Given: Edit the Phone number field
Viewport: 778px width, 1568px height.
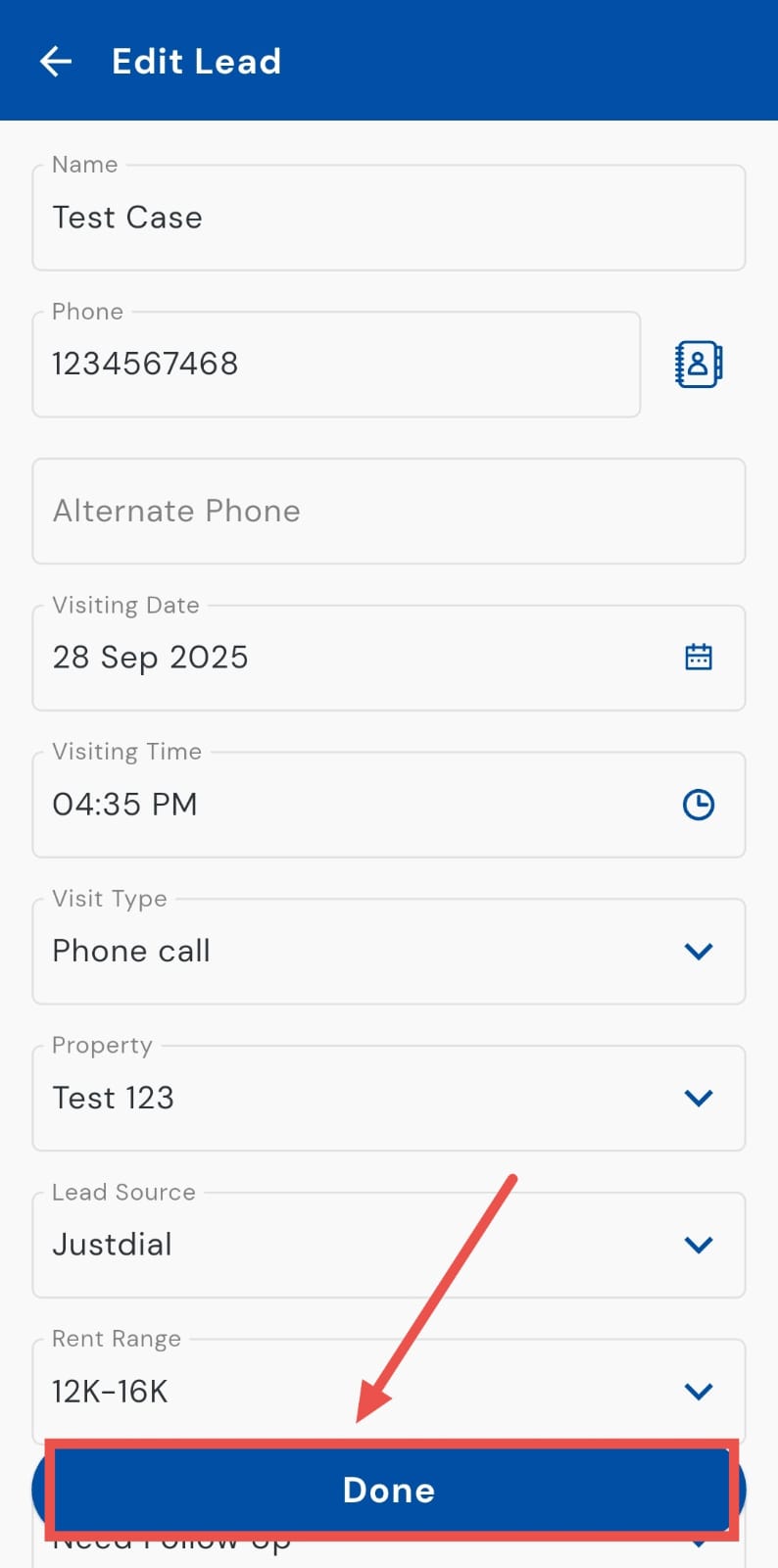Looking at the screenshot, I should (x=336, y=365).
